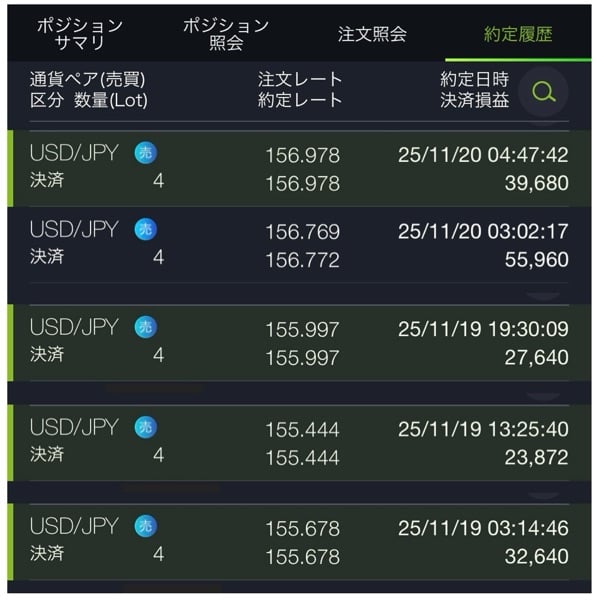Tap the USD/JPY trade at 03:14:46
Image resolution: width=600 pixels, height=600 pixels.
pos(300,541)
